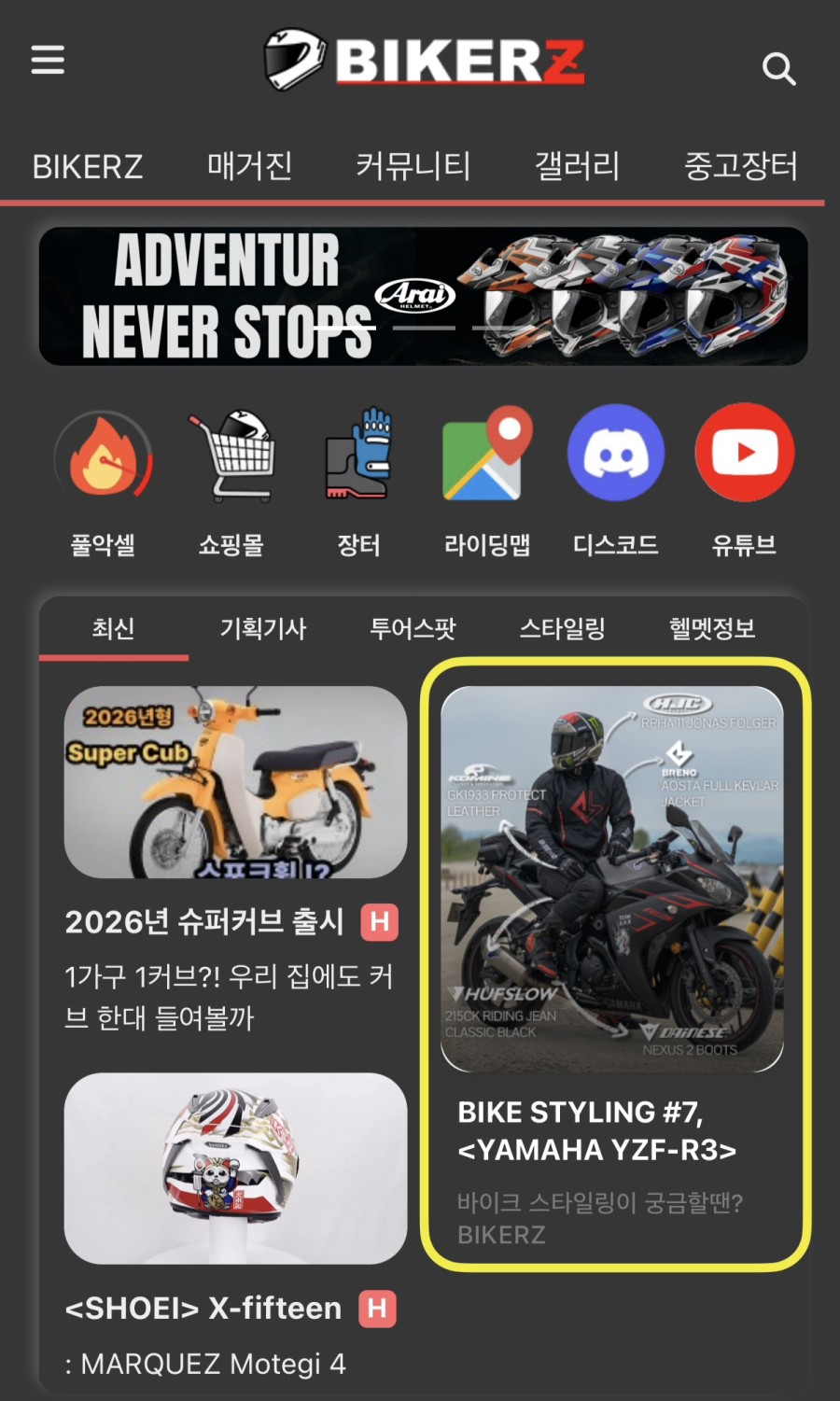The height and width of the screenshot is (1401, 840).
Task: Go to the 쇼핑몰 shortcut
Action: pyautogui.click(x=231, y=479)
